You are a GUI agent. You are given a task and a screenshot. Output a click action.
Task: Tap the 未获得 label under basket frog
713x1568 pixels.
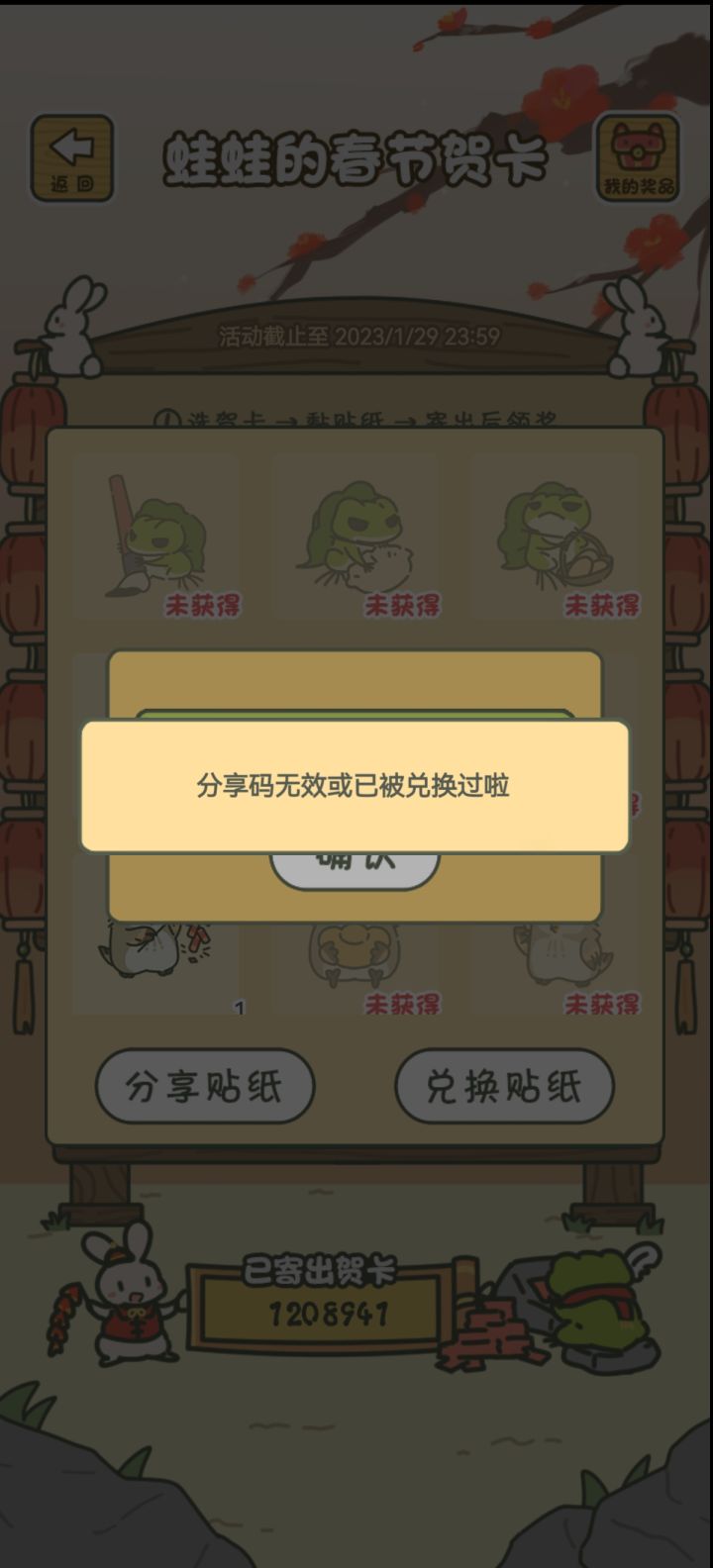pos(604,606)
